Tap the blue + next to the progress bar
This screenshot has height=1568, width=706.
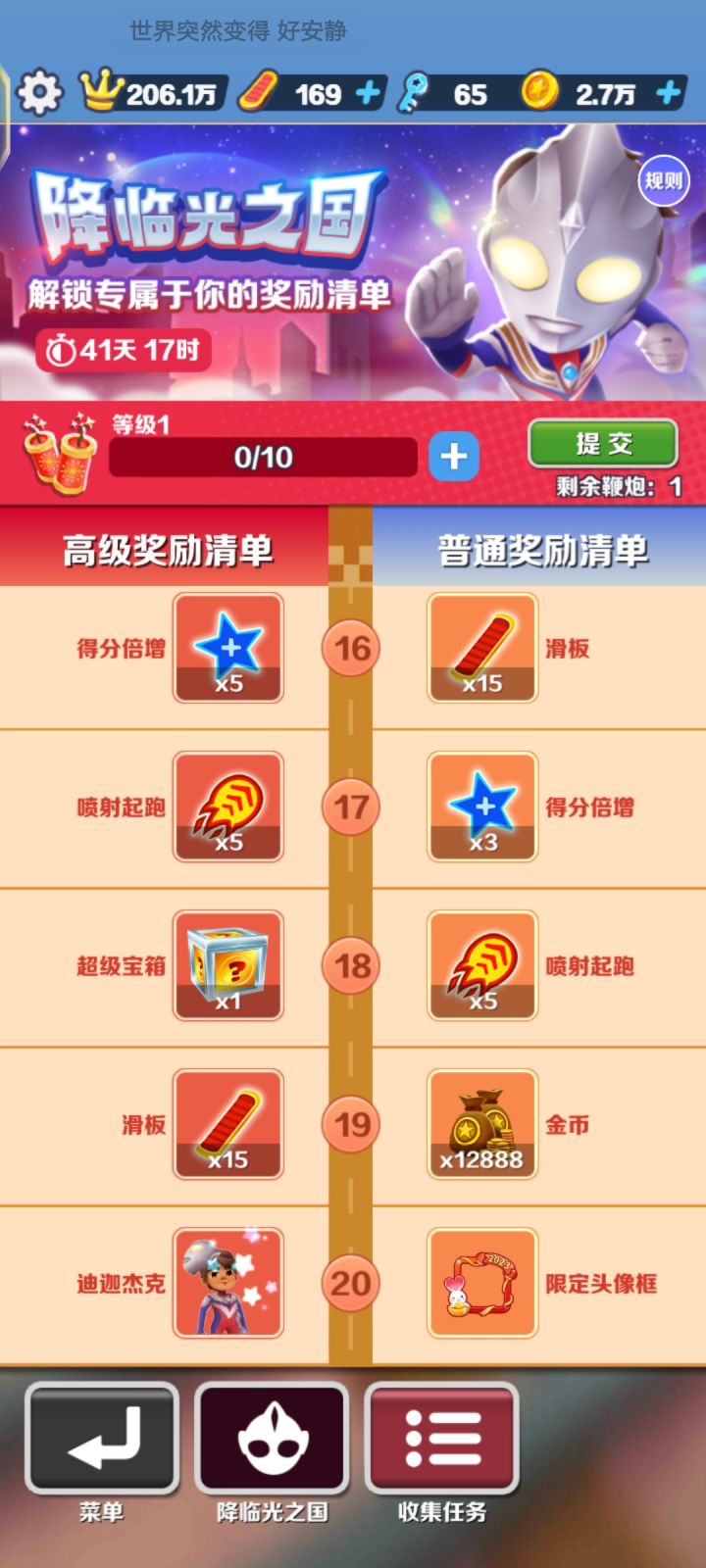click(x=452, y=456)
